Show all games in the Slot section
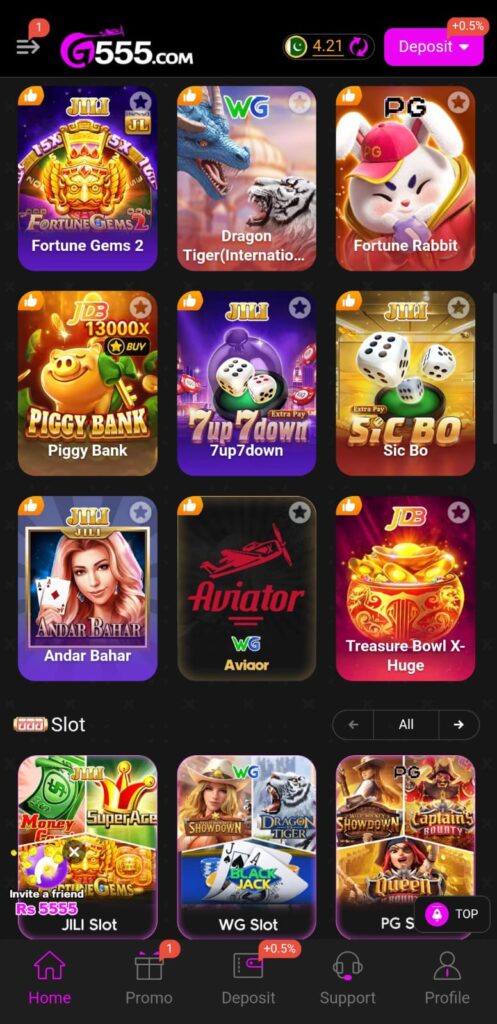 pyautogui.click(x=406, y=724)
